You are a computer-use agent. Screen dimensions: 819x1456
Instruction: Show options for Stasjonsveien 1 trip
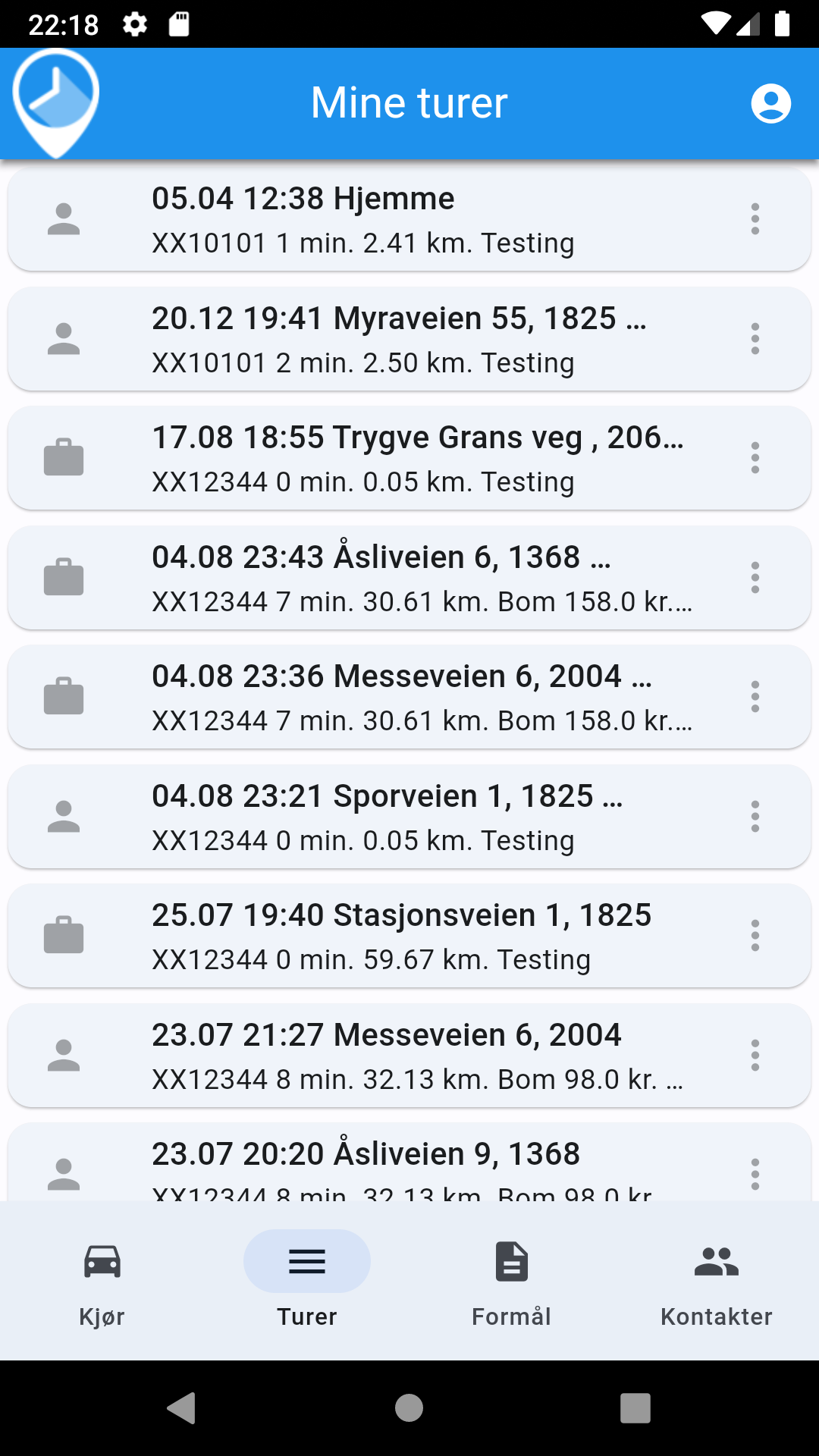pos(755,936)
